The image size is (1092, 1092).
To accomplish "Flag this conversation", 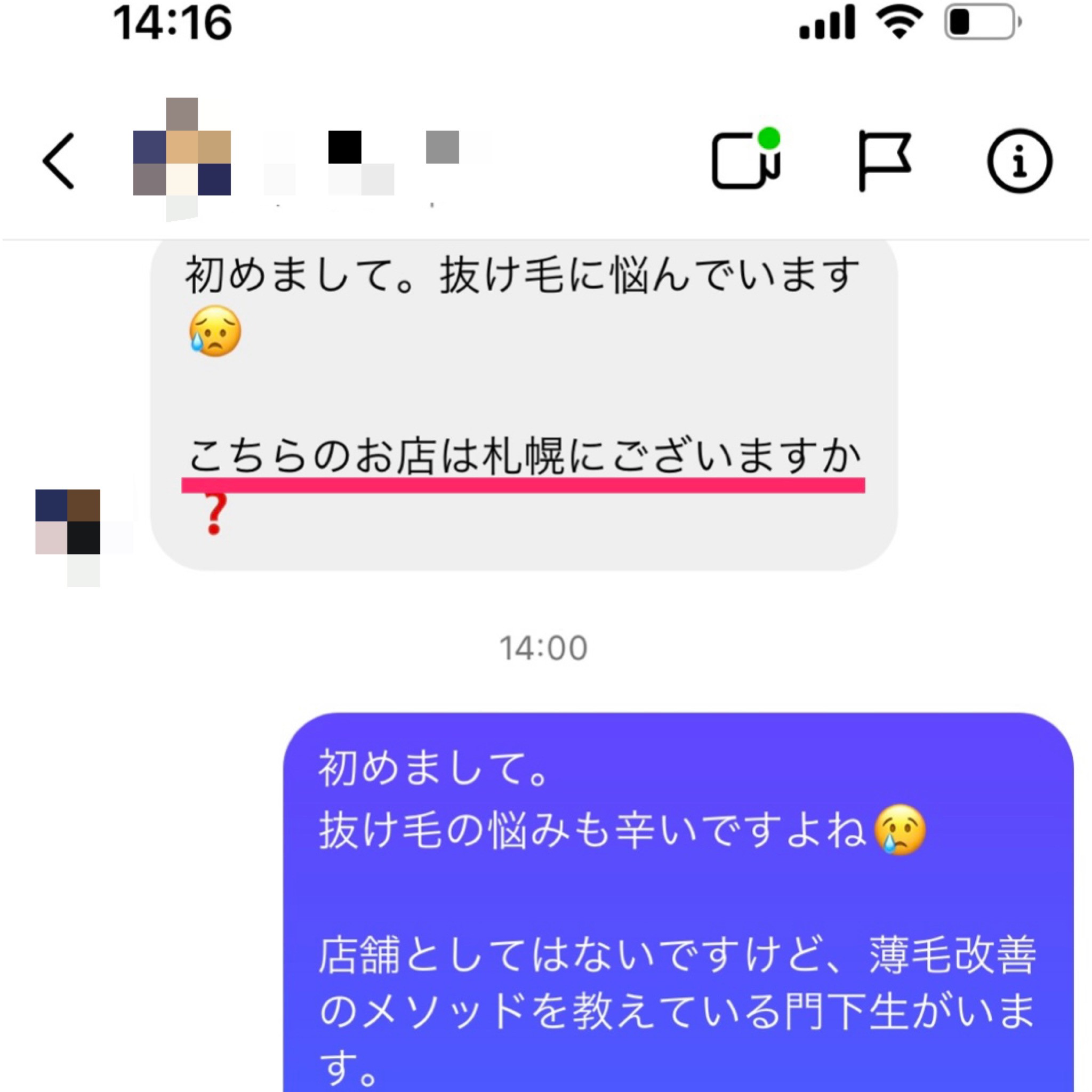I will 884,160.
